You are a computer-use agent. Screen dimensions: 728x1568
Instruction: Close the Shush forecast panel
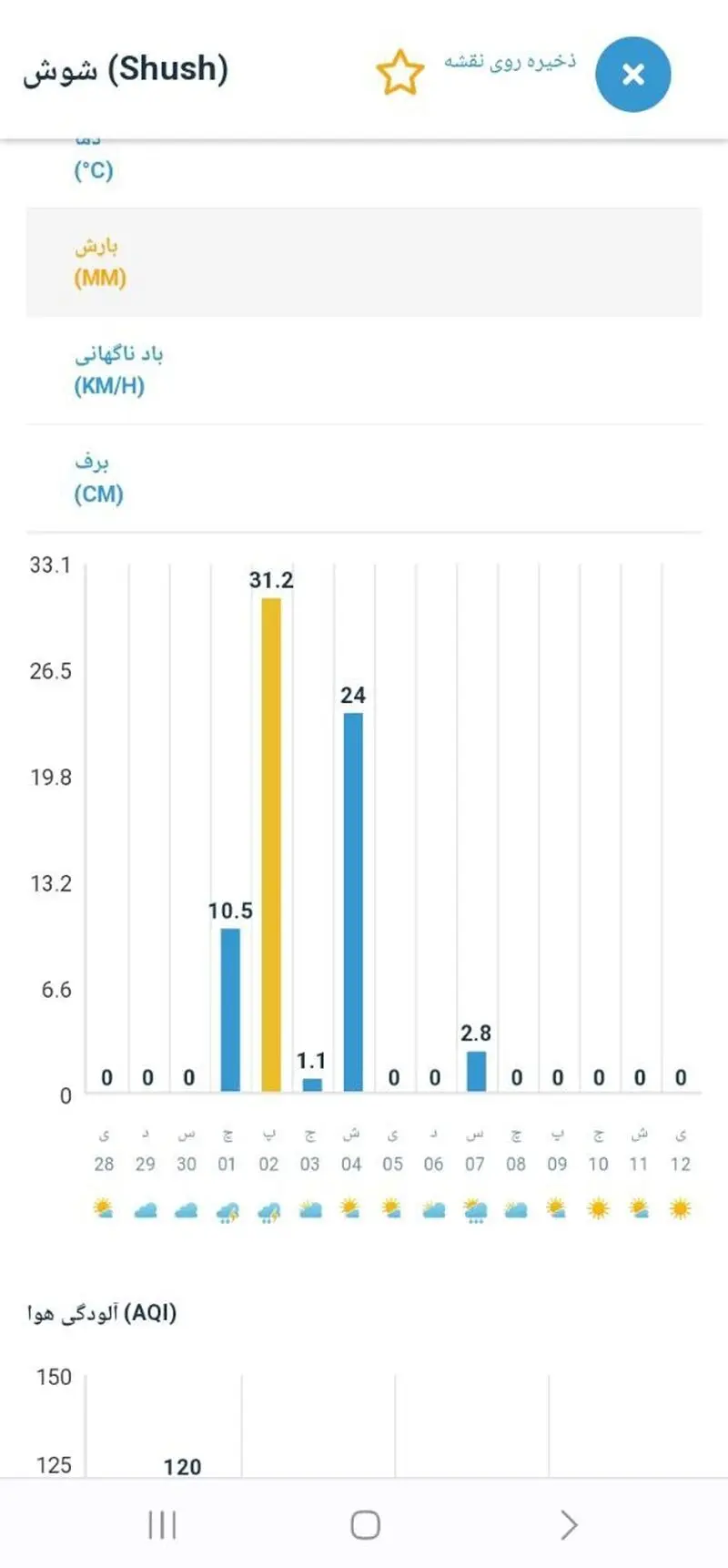click(x=633, y=75)
